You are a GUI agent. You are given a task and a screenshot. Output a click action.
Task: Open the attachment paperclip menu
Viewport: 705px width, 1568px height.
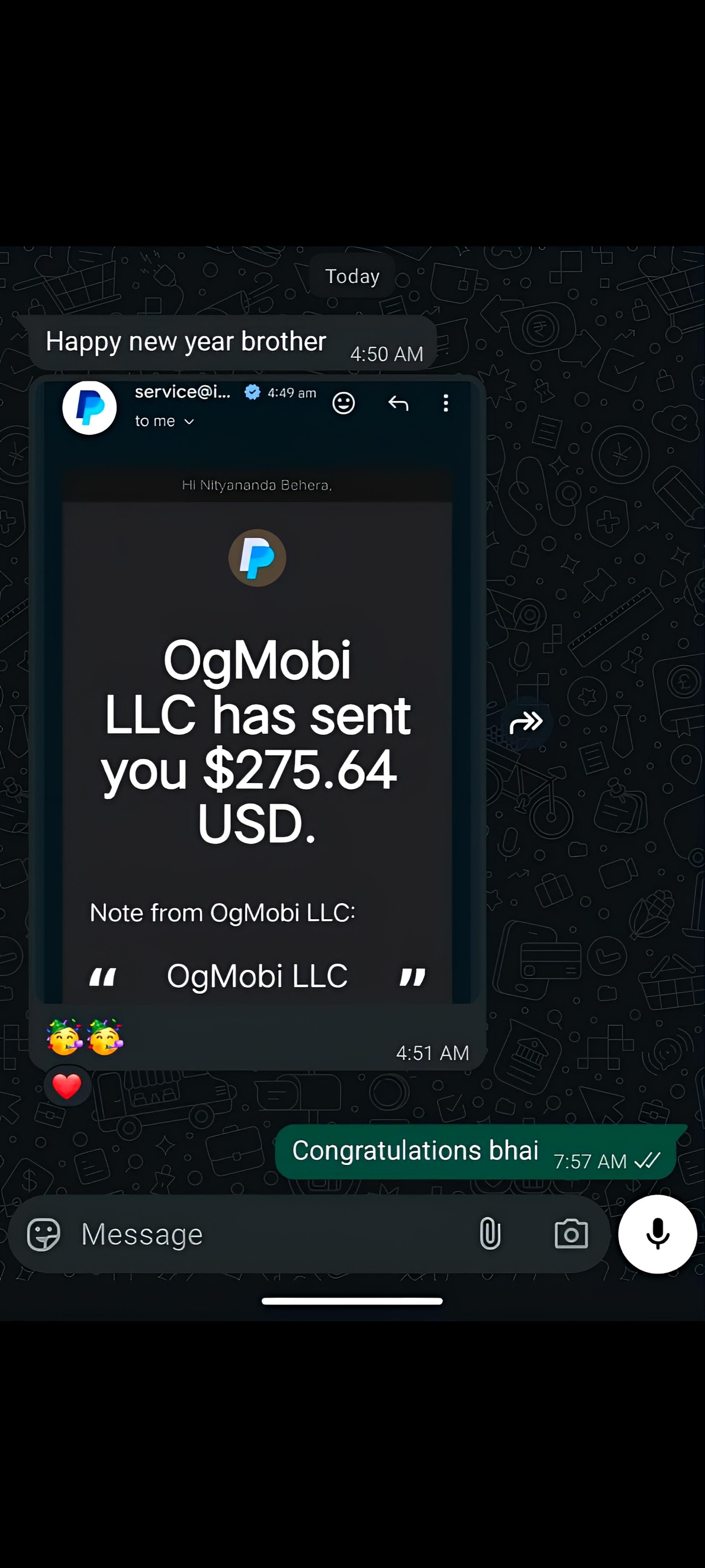tap(490, 1234)
